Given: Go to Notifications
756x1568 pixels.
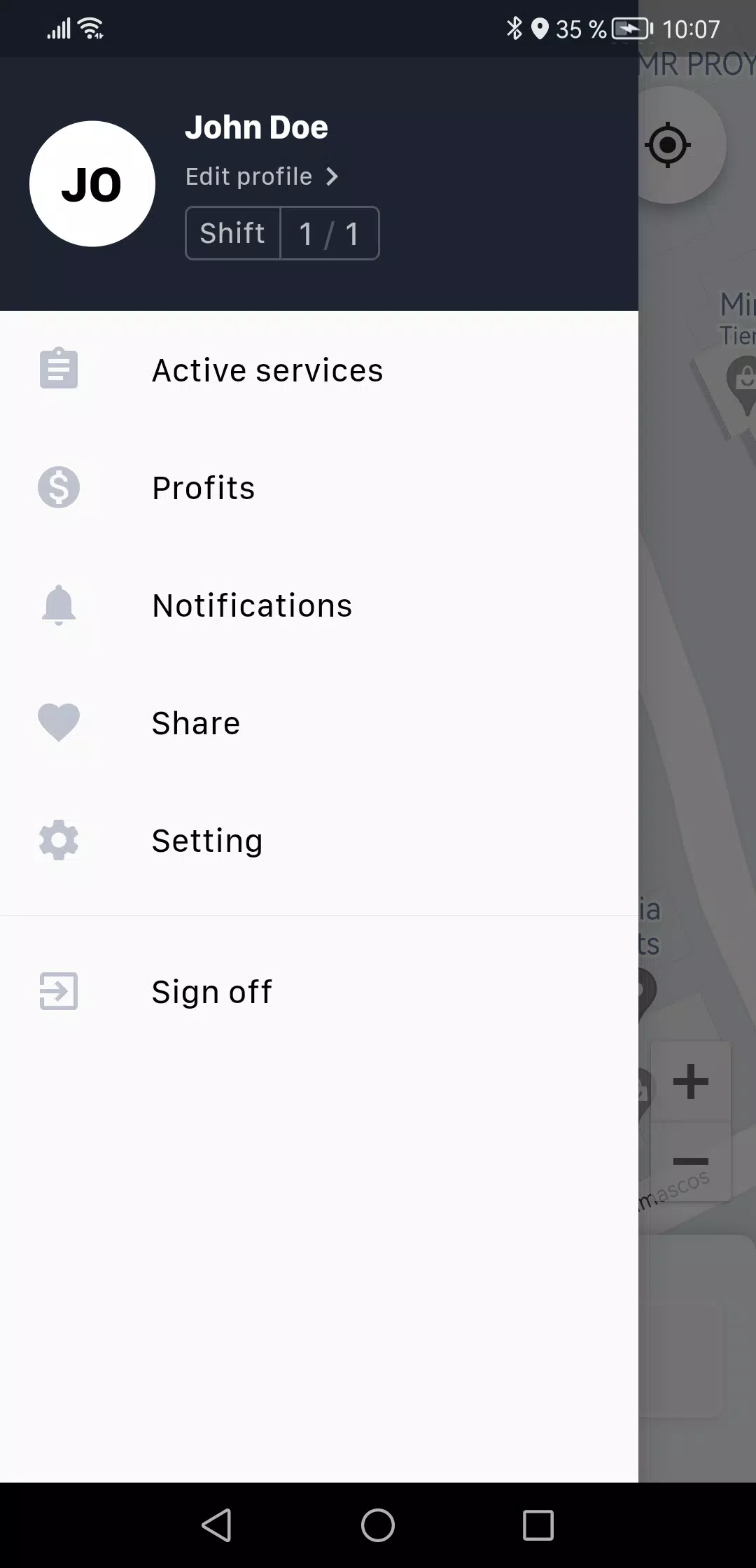Looking at the screenshot, I should coord(252,605).
